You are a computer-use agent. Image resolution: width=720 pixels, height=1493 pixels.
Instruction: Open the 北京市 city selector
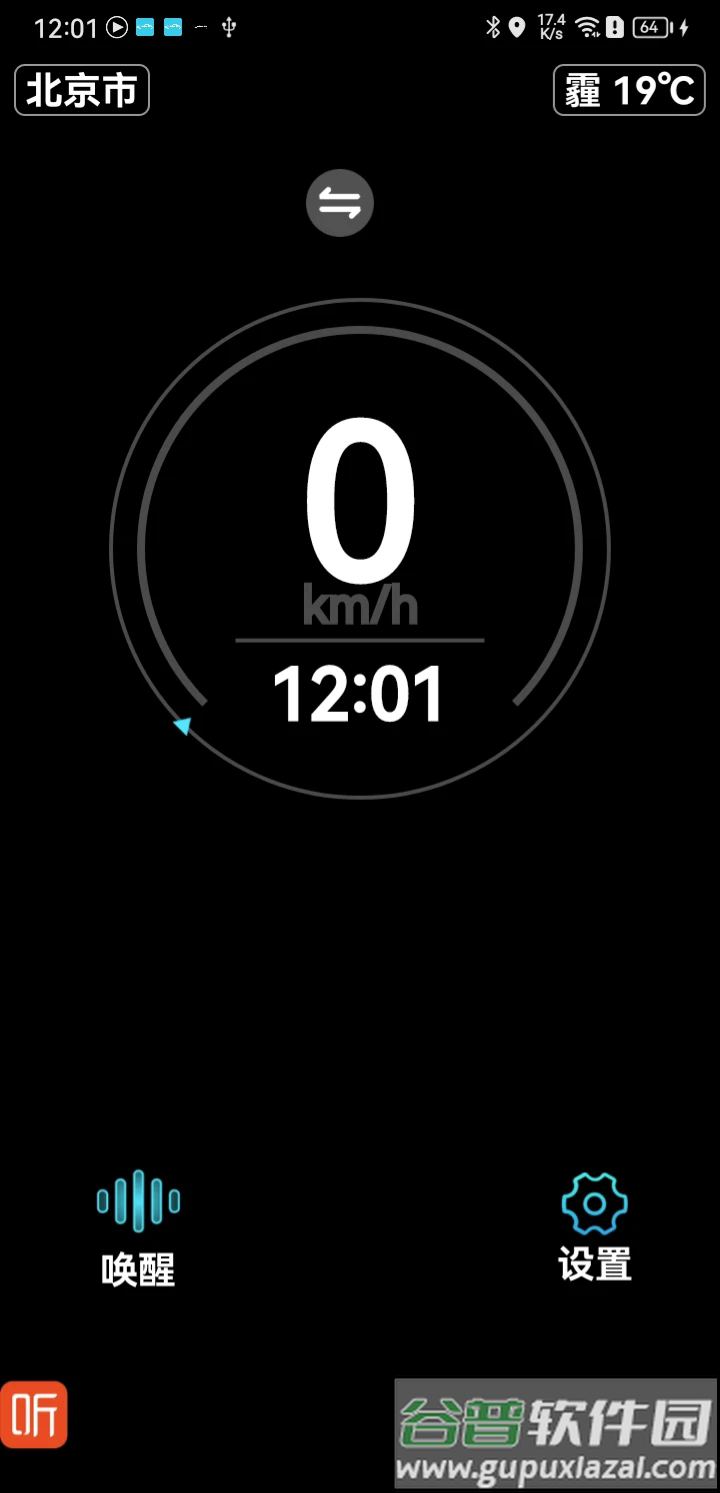(82, 91)
